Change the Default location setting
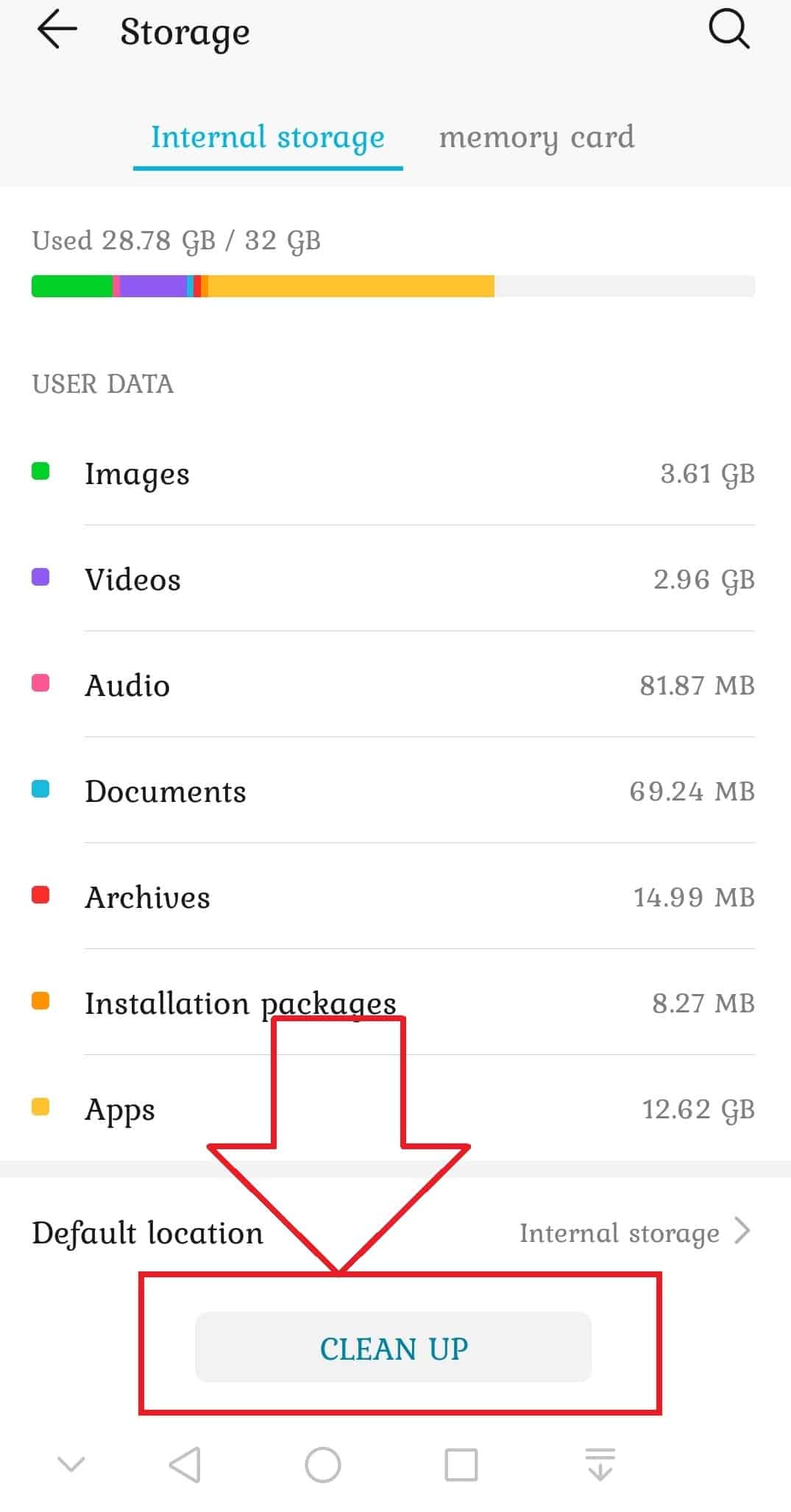This screenshot has width=791, height=1512. pyautogui.click(x=395, y=1232)
